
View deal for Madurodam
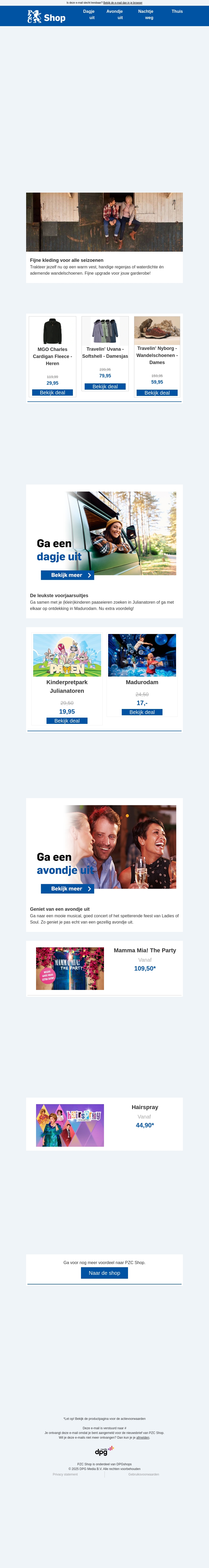click(x=142, y=712)
